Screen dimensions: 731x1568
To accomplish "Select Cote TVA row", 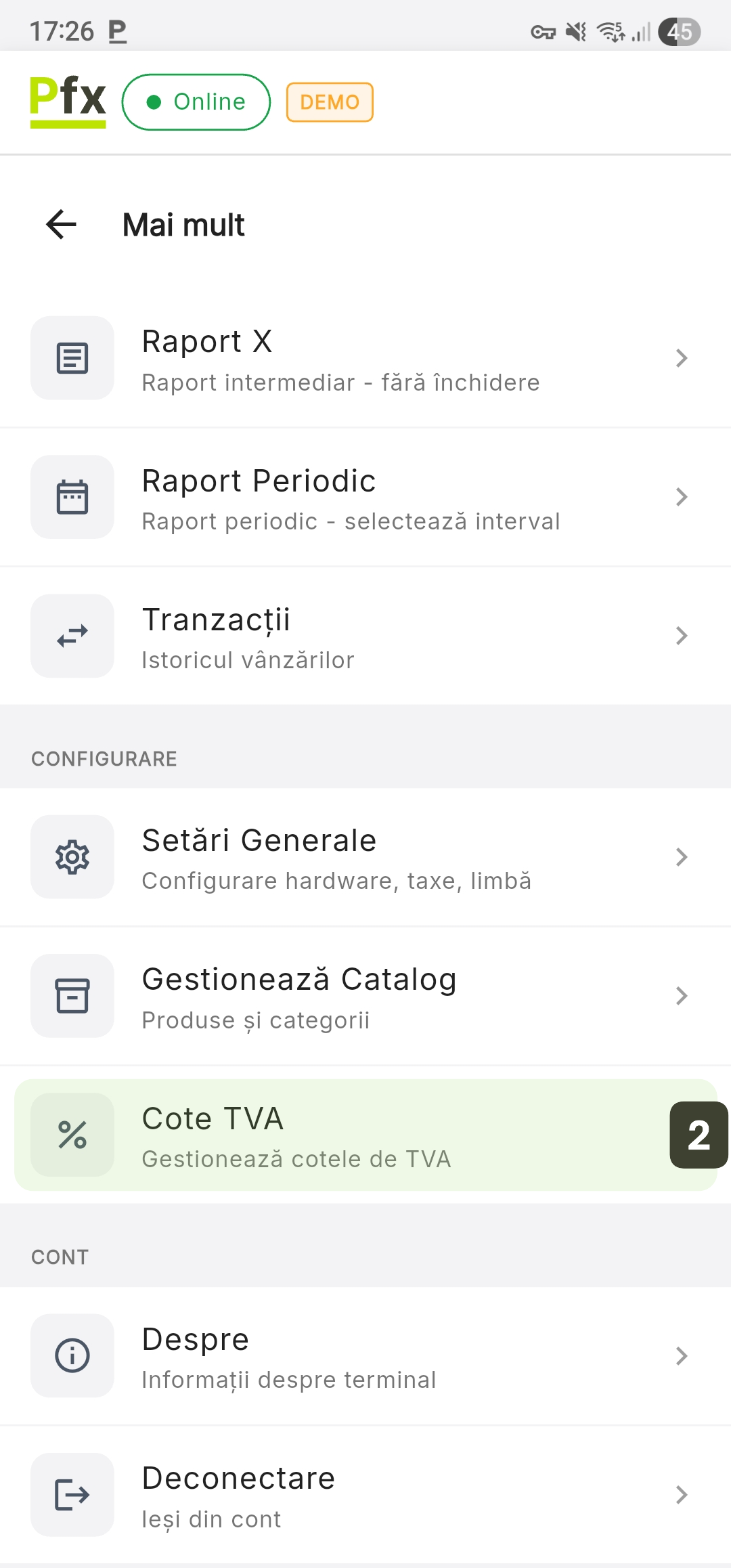I will point(365,1135).
